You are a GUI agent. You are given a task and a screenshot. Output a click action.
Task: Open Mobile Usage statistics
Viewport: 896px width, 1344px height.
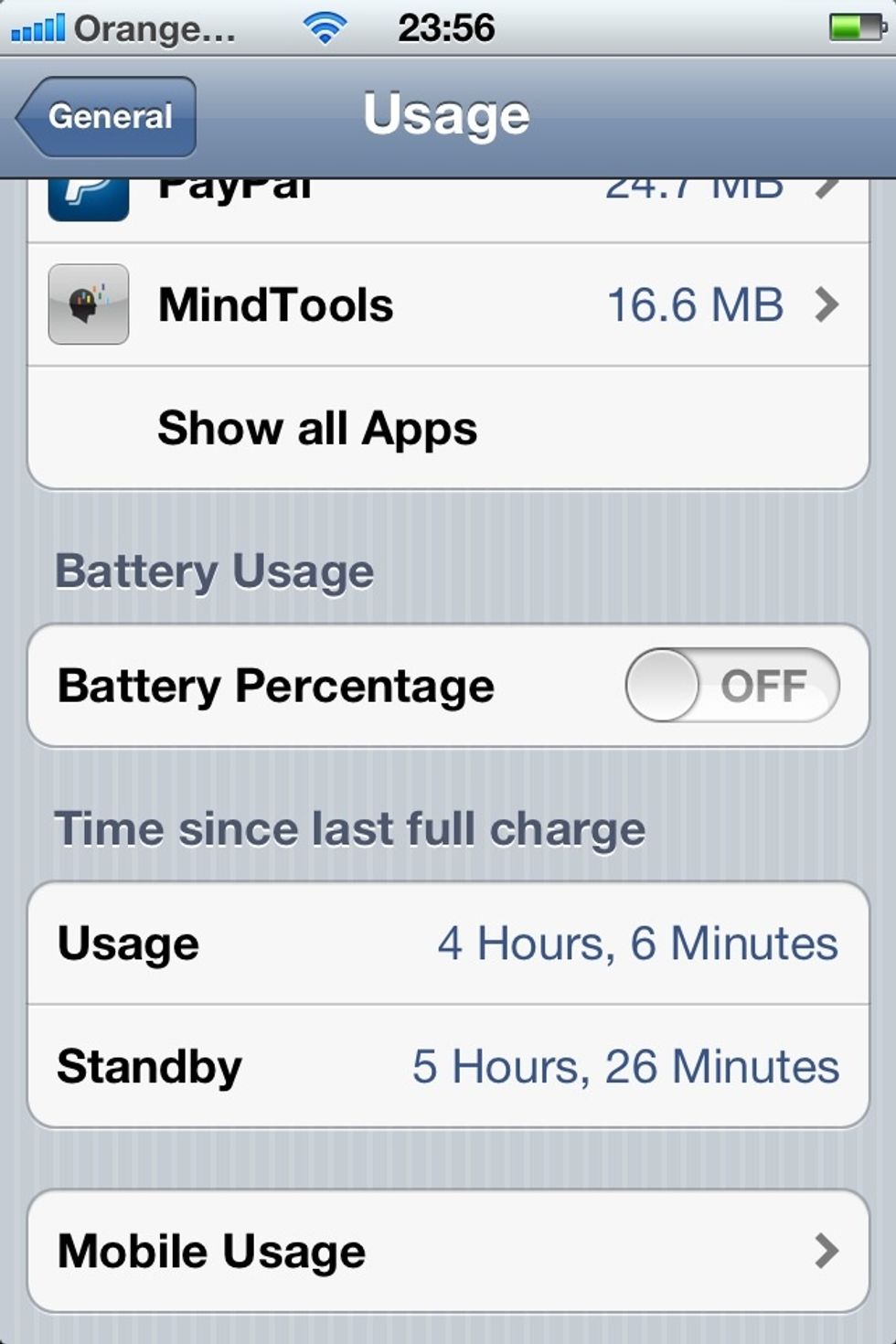(448, 1251)
